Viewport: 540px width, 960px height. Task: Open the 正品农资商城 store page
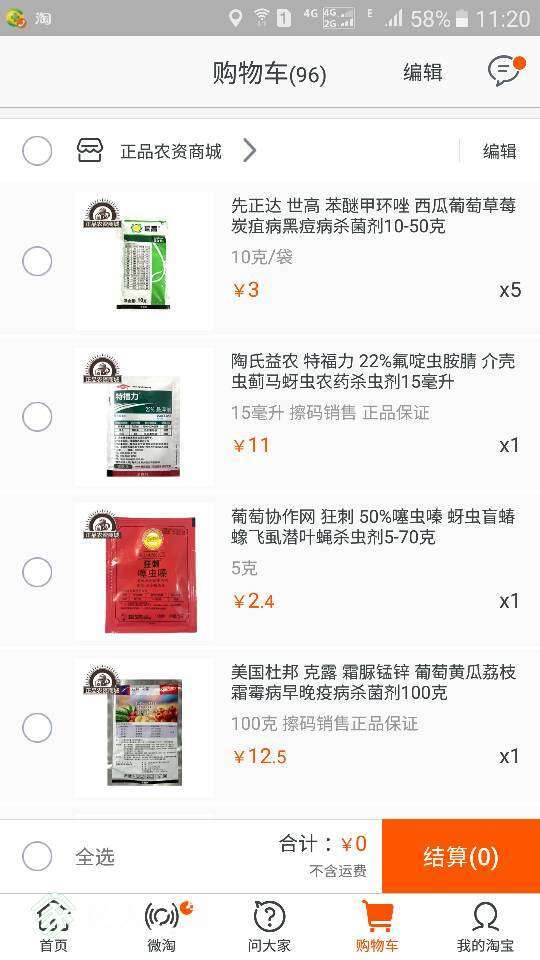click(167, 151)
